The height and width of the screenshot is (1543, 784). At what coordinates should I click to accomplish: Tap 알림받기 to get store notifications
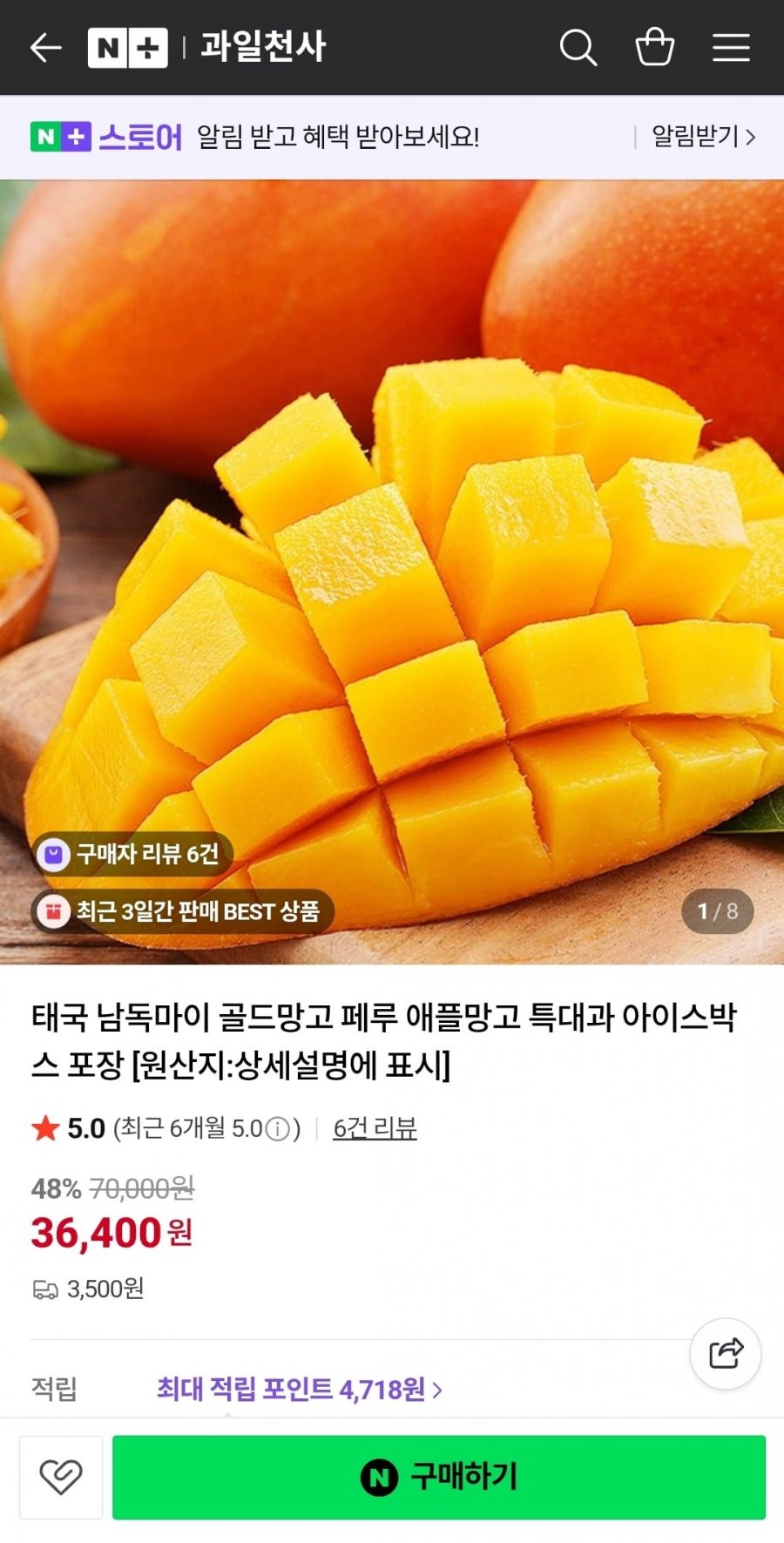(x=703, y=137)
